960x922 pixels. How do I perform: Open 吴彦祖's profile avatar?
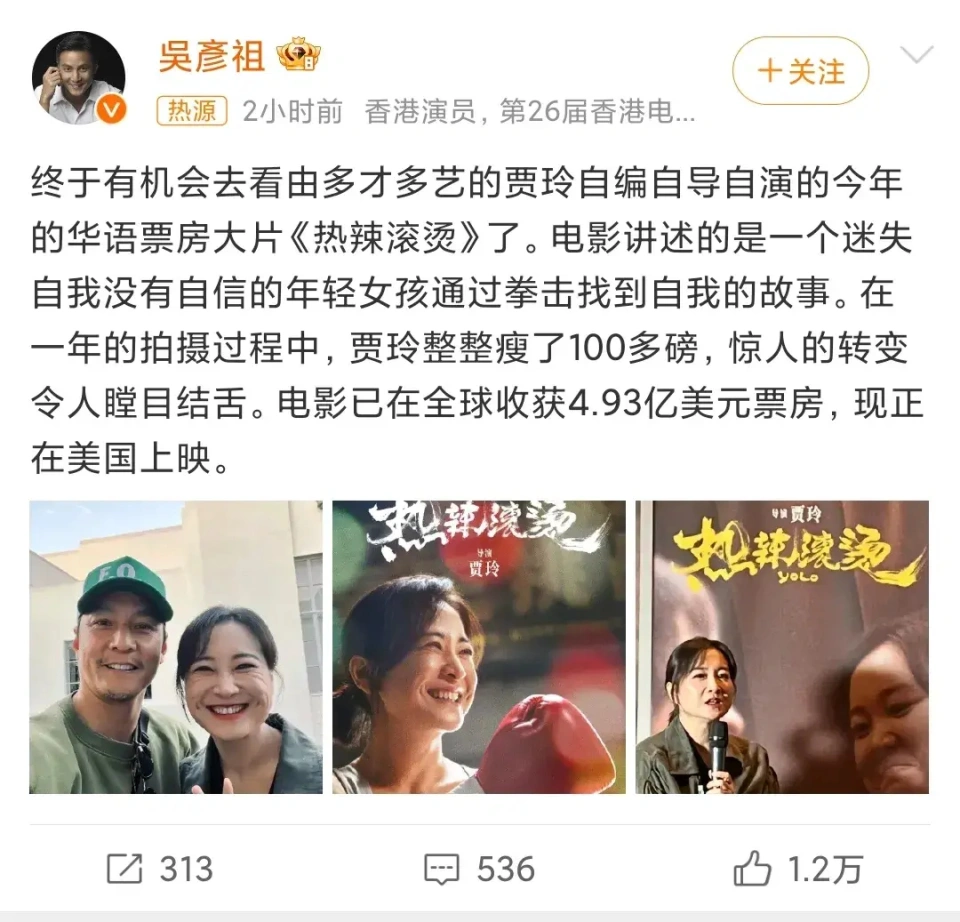tap(80, 79)
